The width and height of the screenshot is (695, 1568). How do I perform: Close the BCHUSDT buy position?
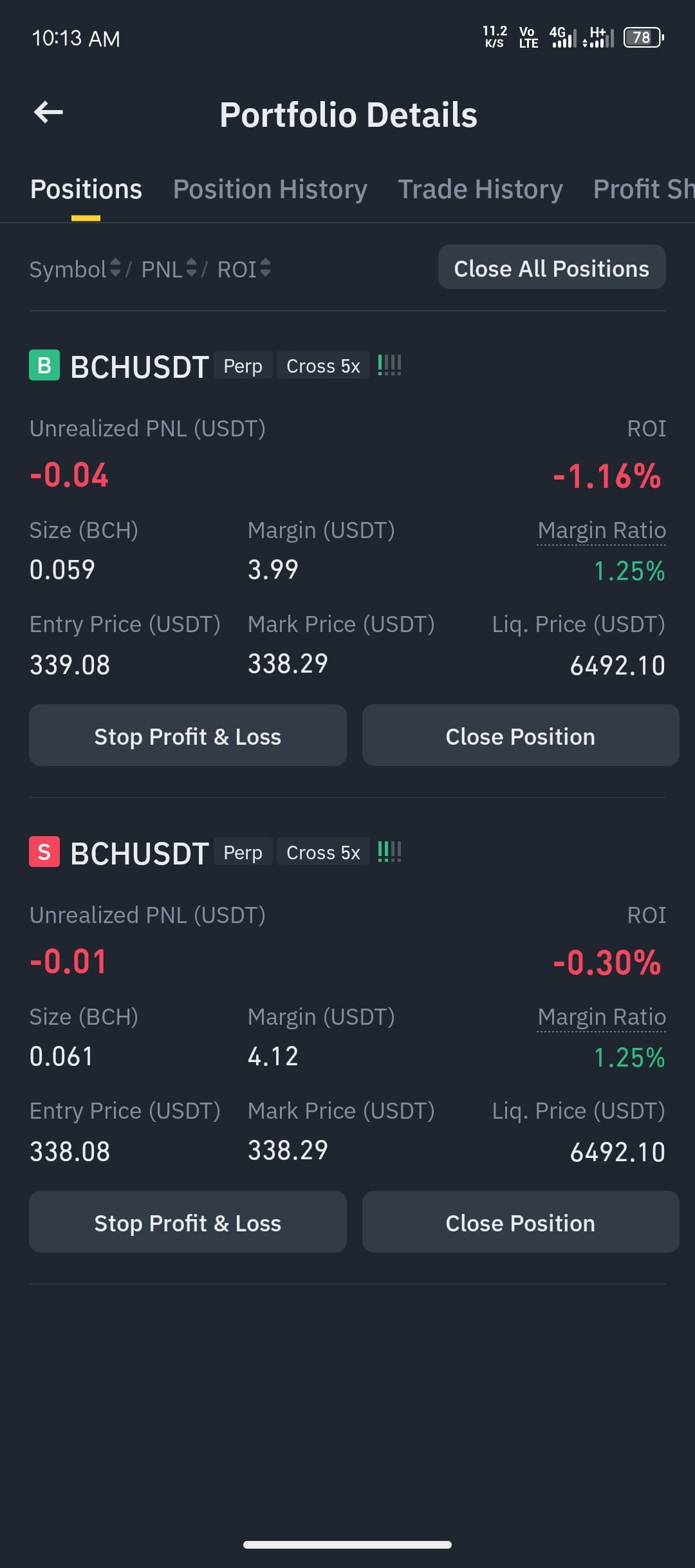click(521, 735)
